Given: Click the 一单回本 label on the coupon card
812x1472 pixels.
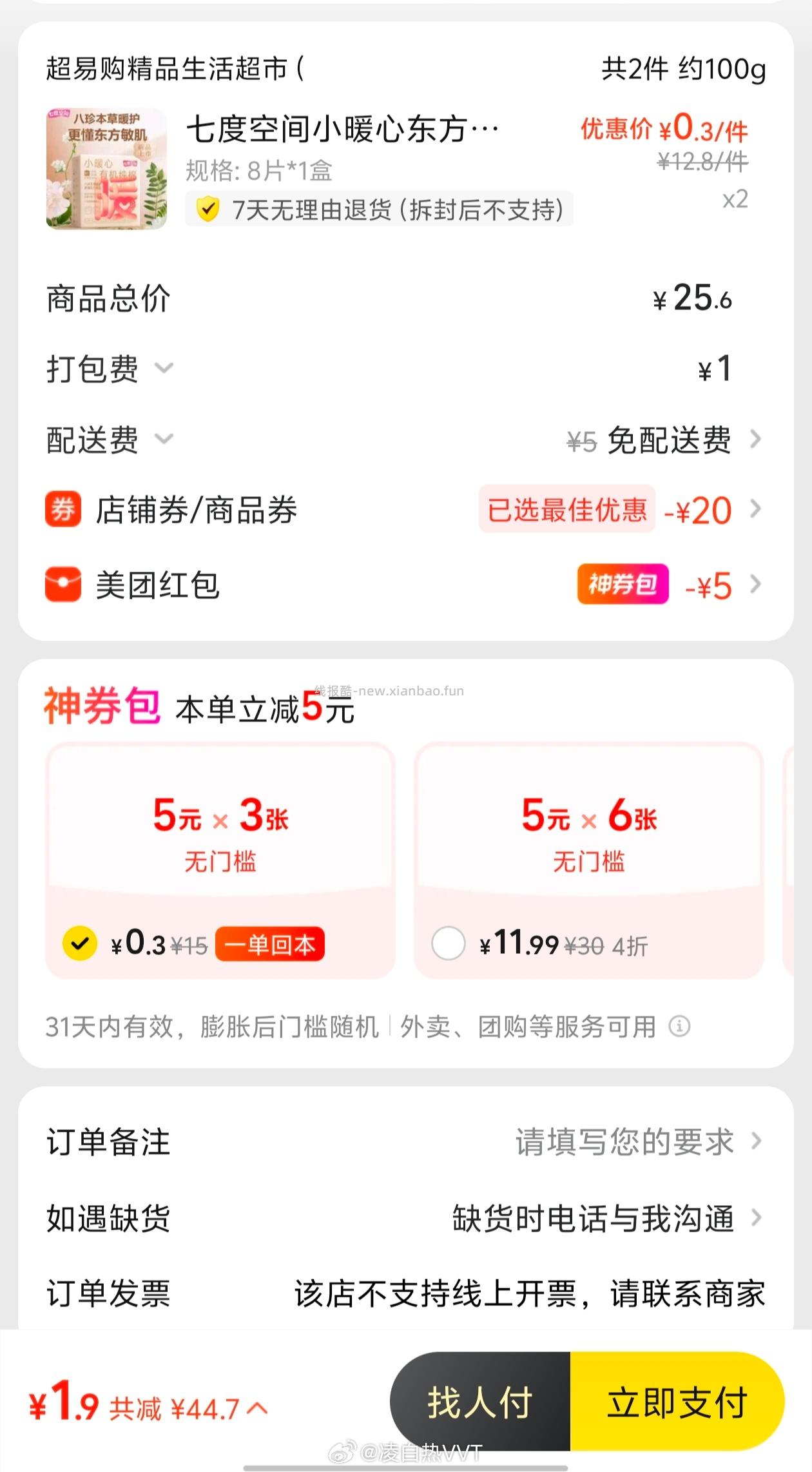Looking at the screenshot, I should pos(270,945).
